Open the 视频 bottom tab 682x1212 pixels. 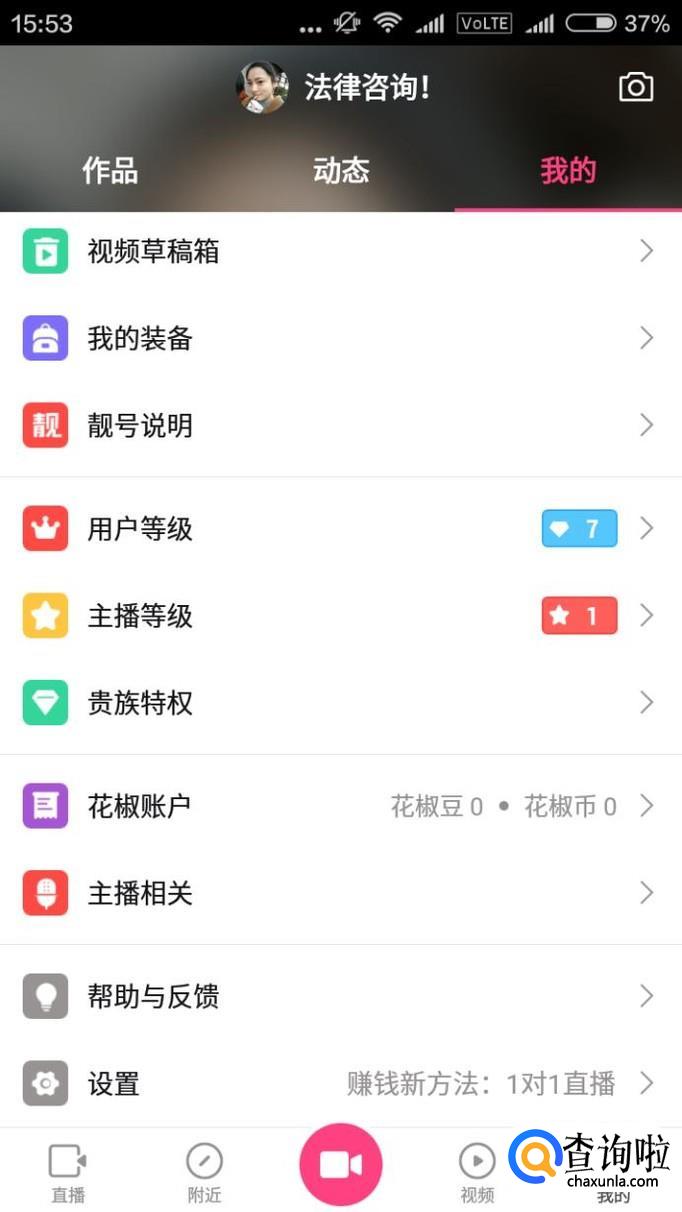(x=477, y=1172)
